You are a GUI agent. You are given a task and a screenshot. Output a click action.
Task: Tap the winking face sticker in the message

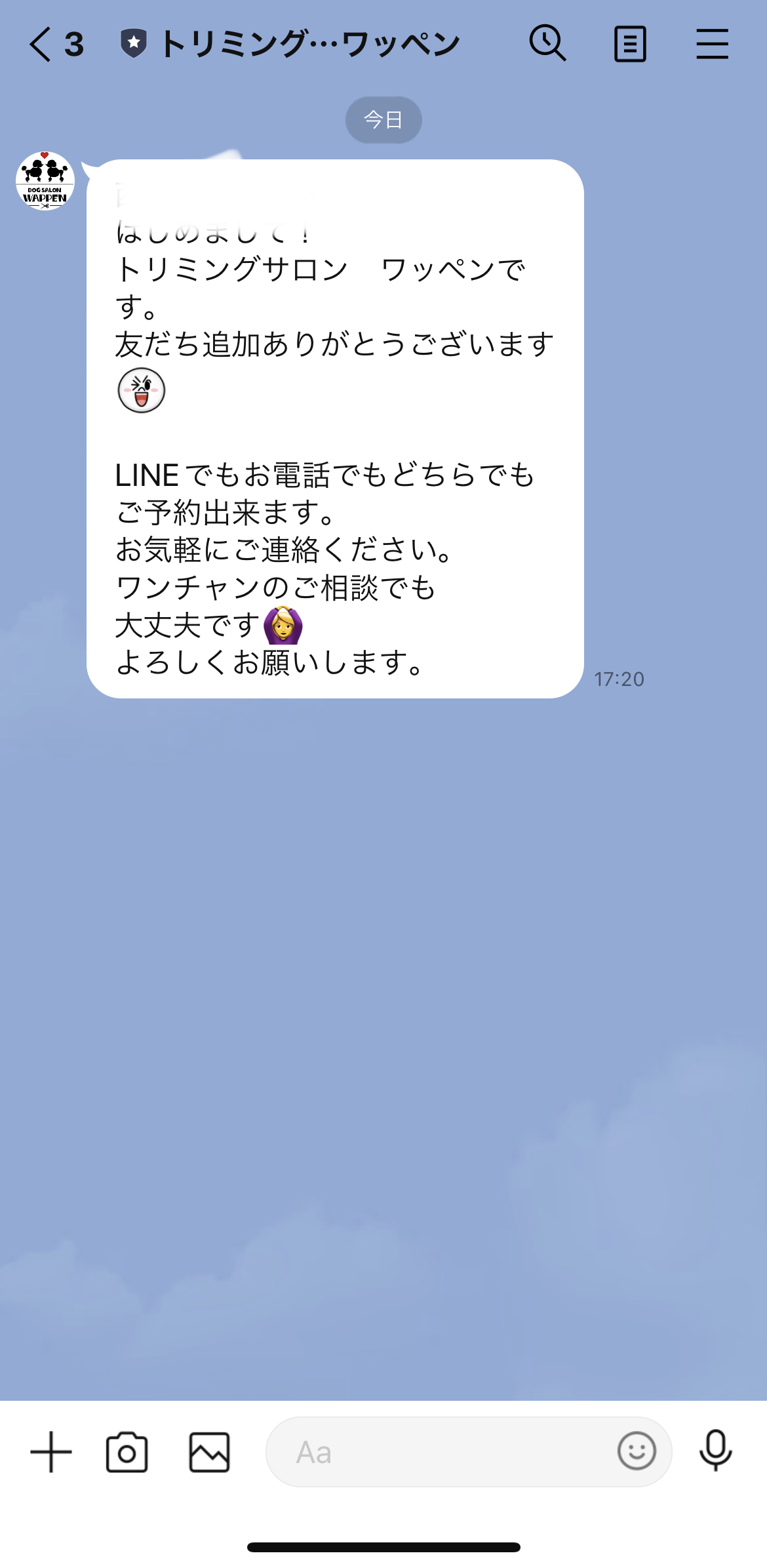point(142,390)
